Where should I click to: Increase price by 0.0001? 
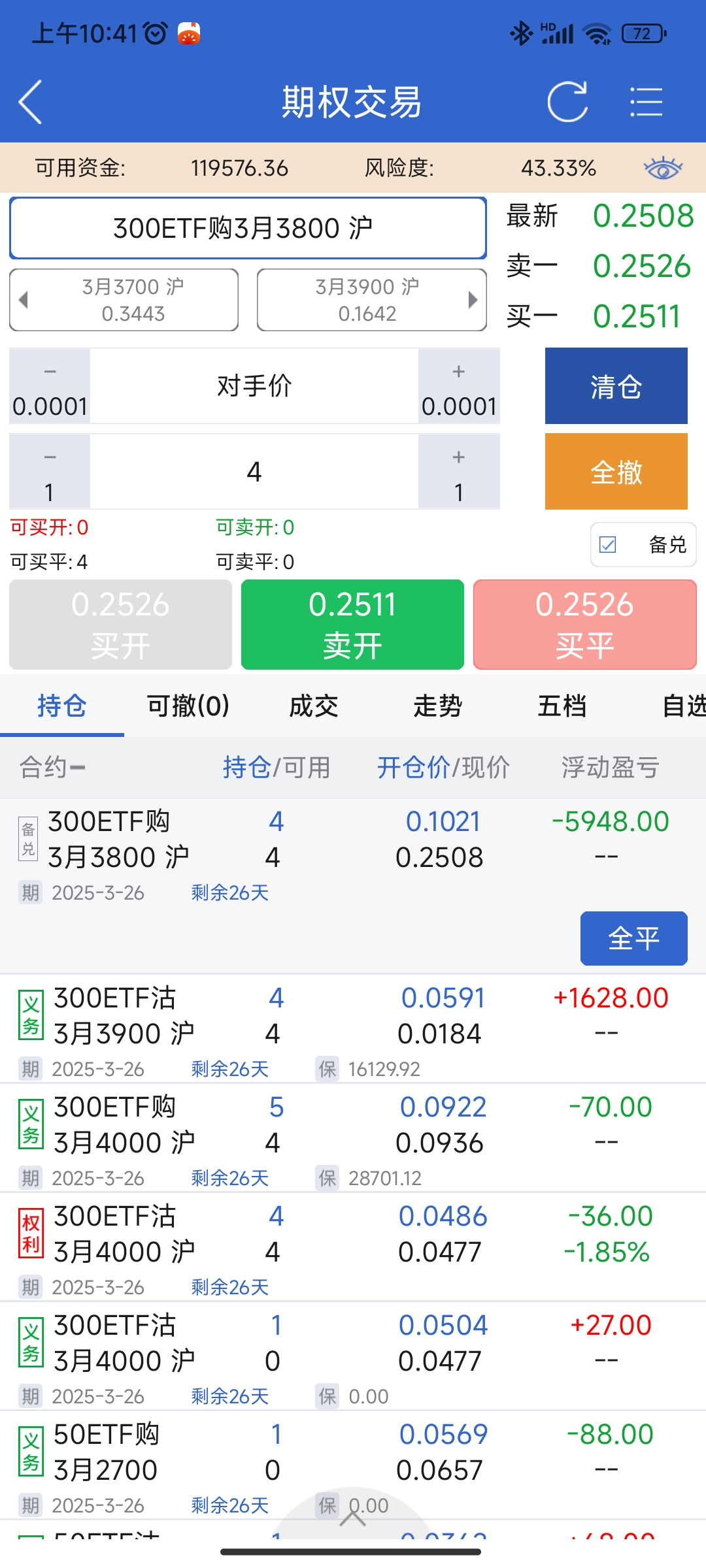coord(459,385)
